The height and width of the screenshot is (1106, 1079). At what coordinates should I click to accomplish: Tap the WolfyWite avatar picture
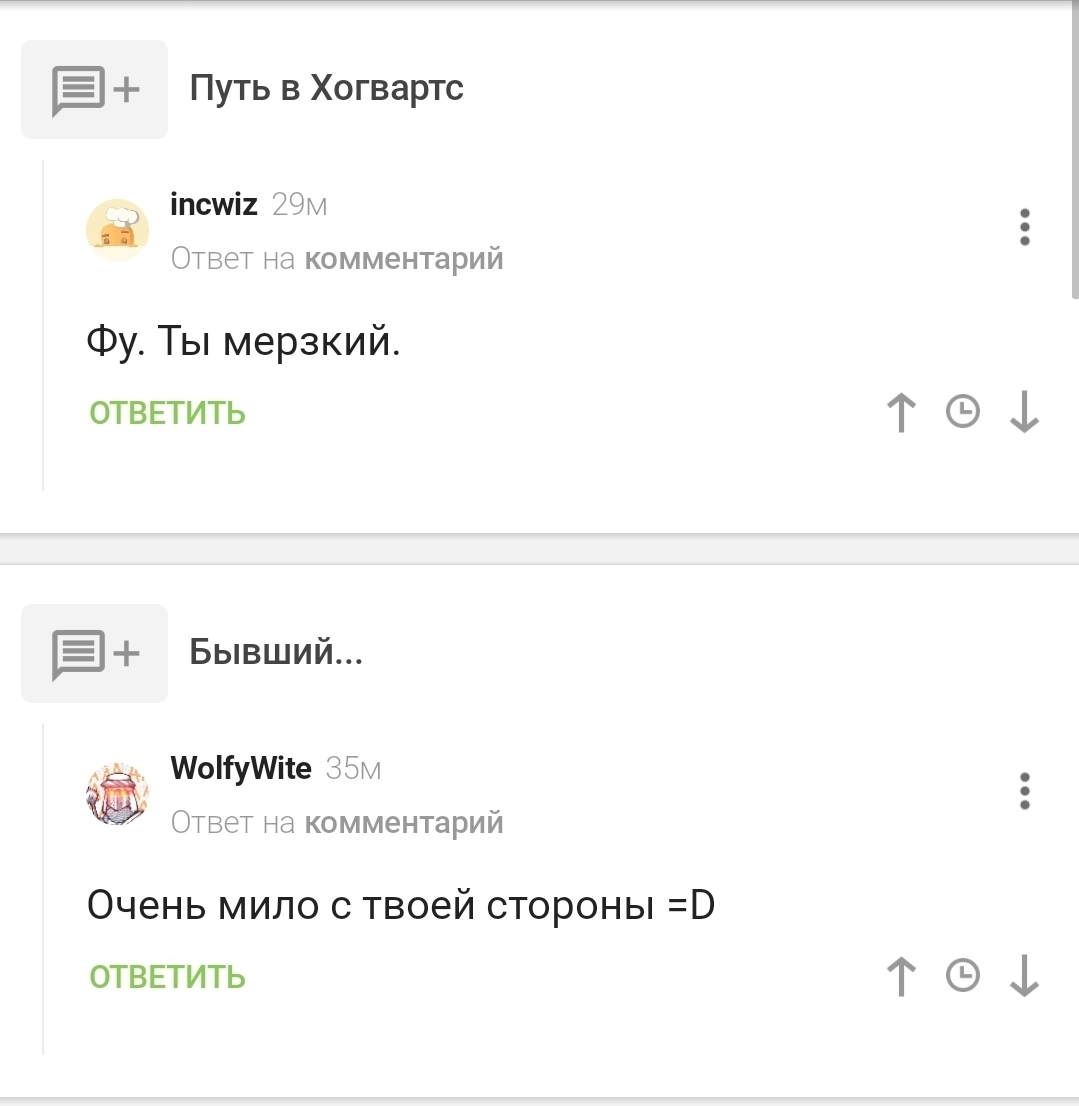pos(118,794)
